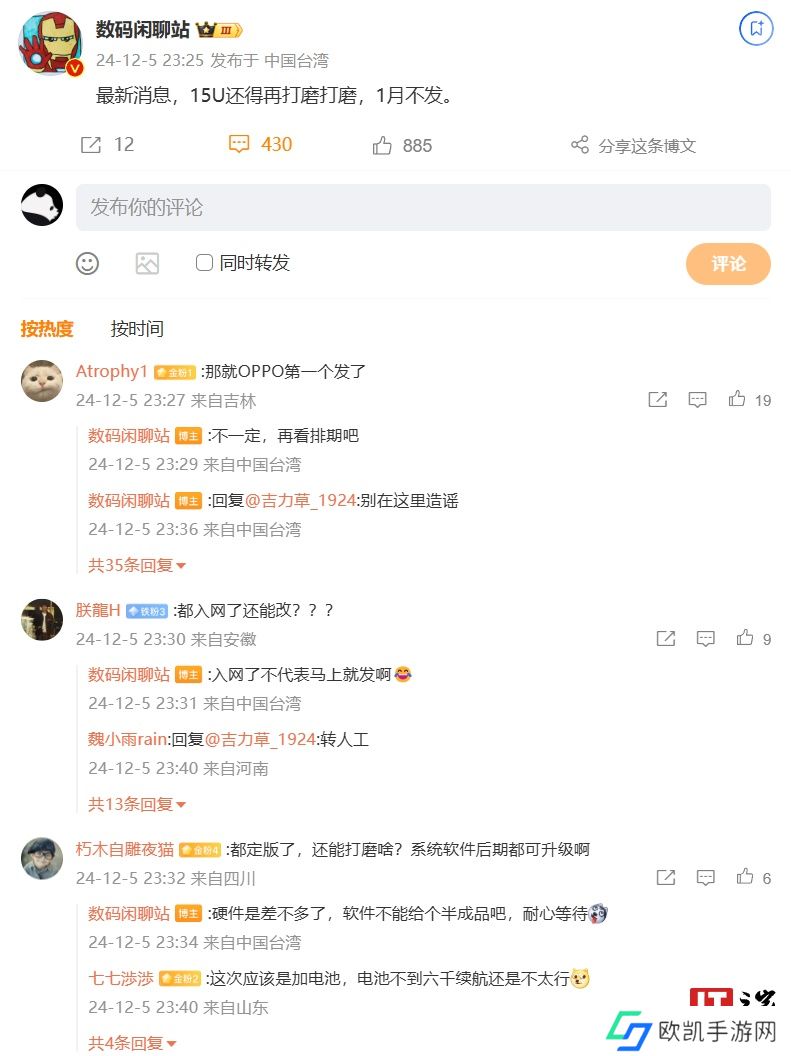Open the 430 comments icon
The width and height of the screenshot is (791, 1056).
239,145
